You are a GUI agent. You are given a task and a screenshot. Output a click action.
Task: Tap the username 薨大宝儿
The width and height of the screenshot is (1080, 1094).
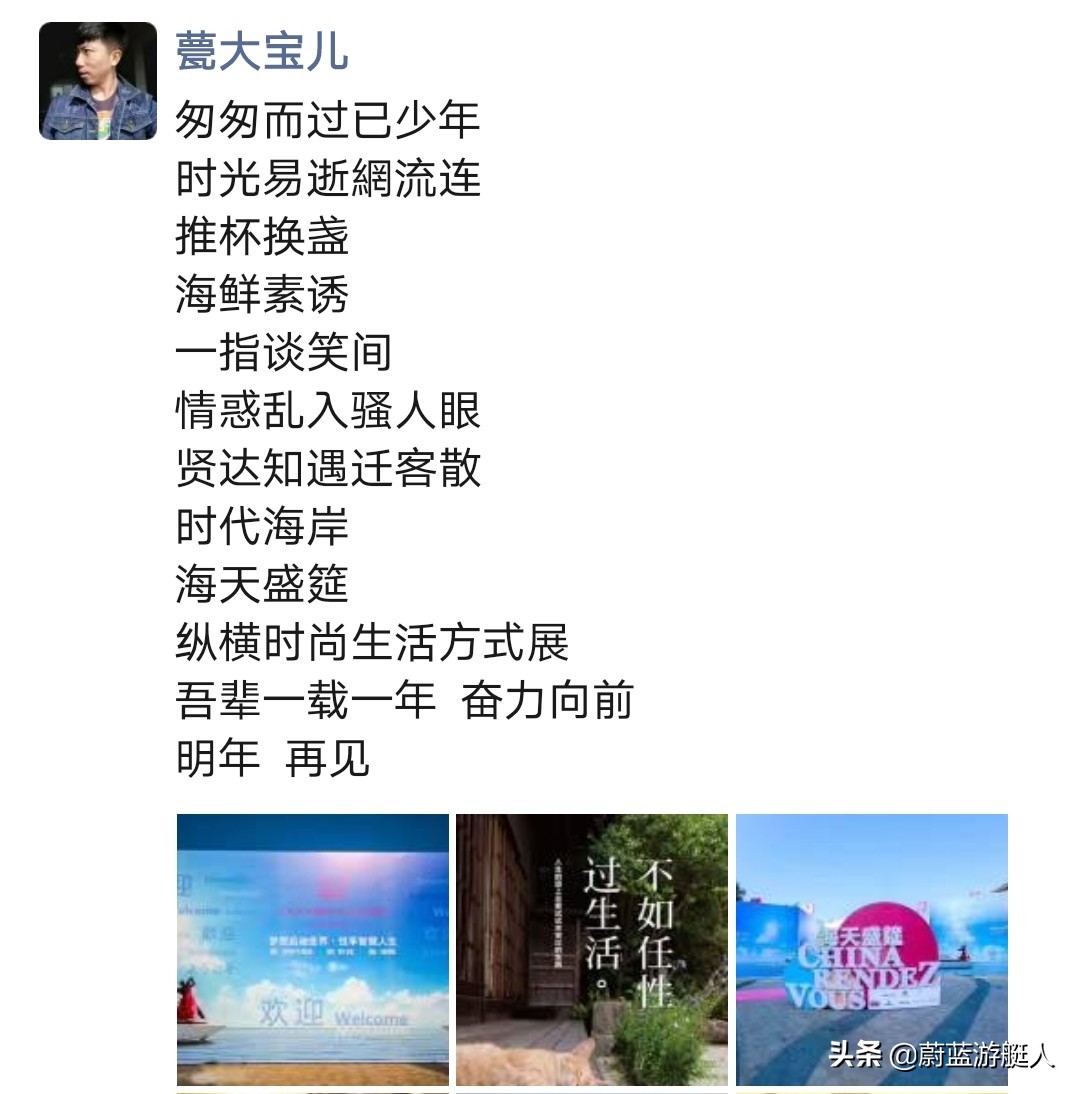tap(262, 50)
